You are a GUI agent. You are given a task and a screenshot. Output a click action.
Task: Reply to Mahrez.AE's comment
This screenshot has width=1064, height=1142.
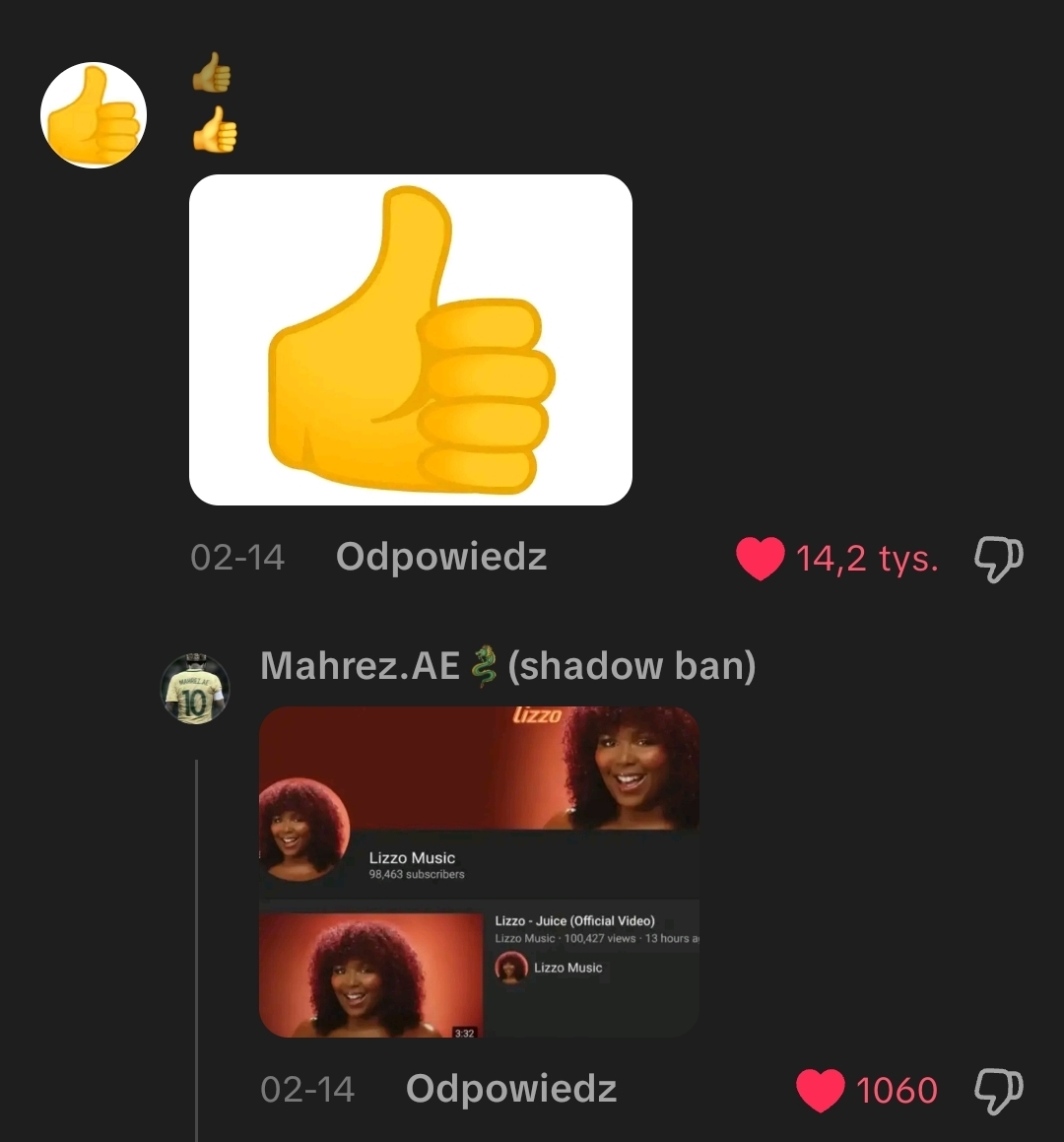510,1089
